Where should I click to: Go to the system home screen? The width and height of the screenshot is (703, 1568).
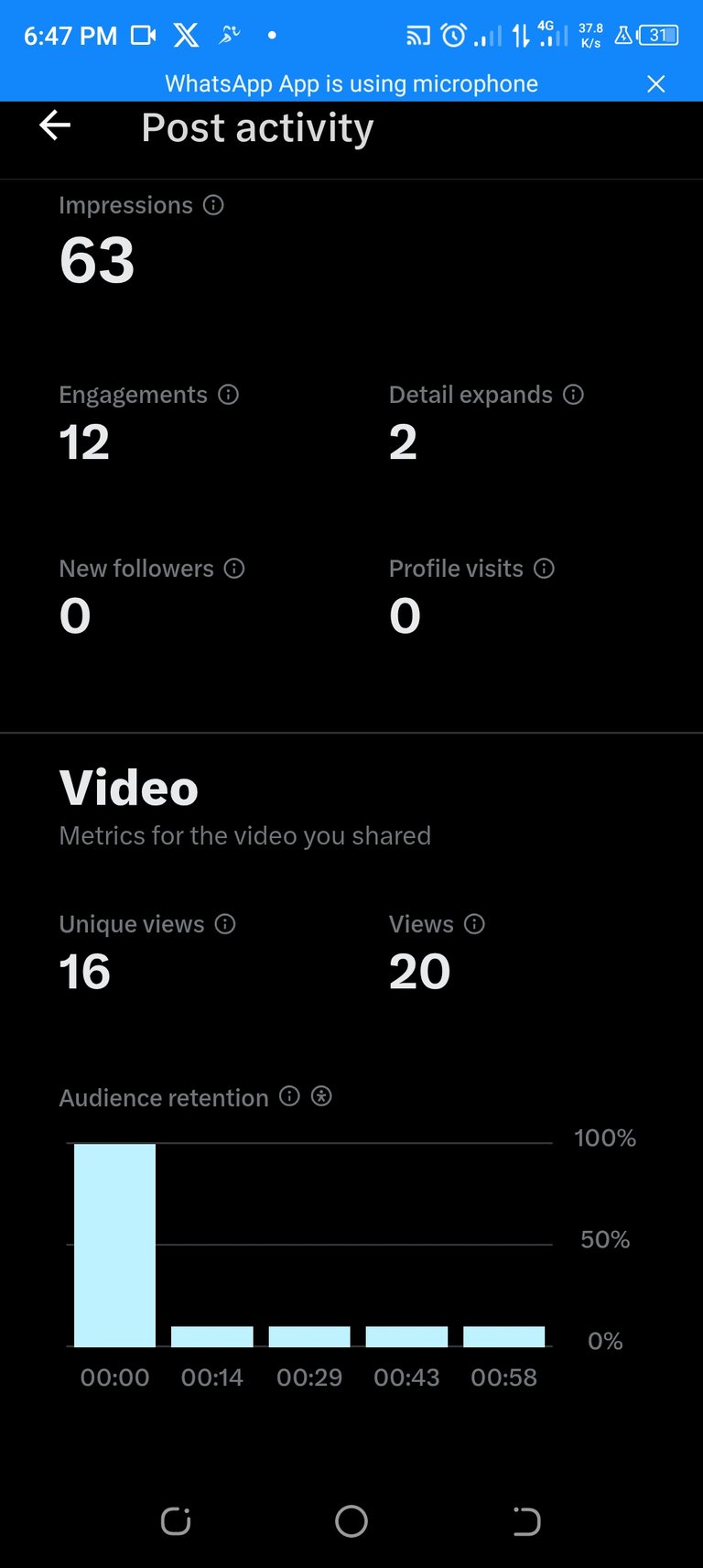(x=351, y=1521)
